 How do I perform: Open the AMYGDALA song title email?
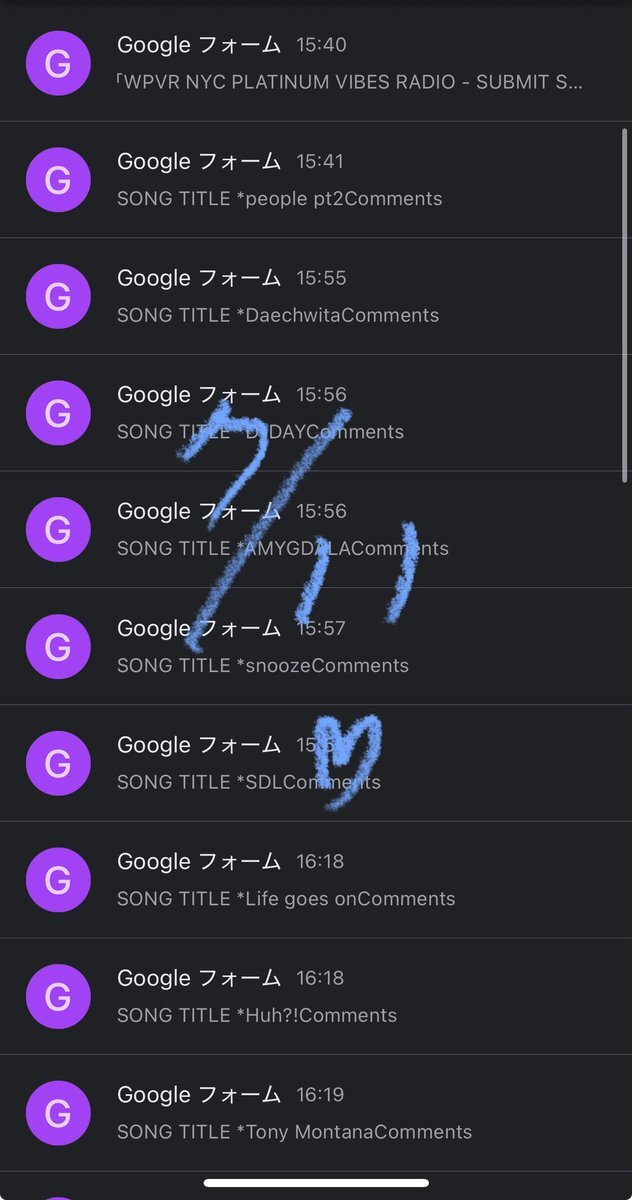coord(316,530)
